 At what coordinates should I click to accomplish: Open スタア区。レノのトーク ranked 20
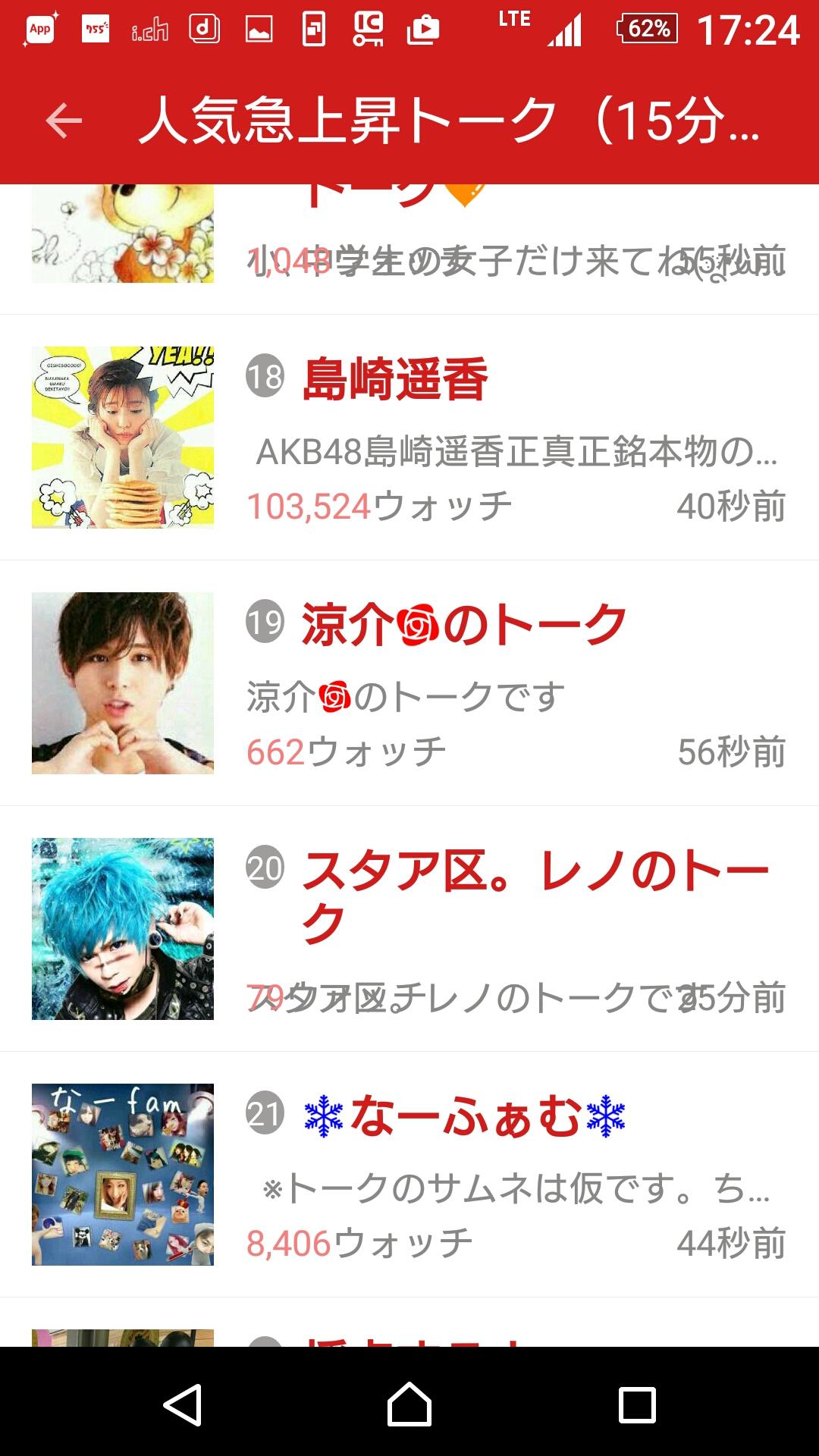[409, 929]
